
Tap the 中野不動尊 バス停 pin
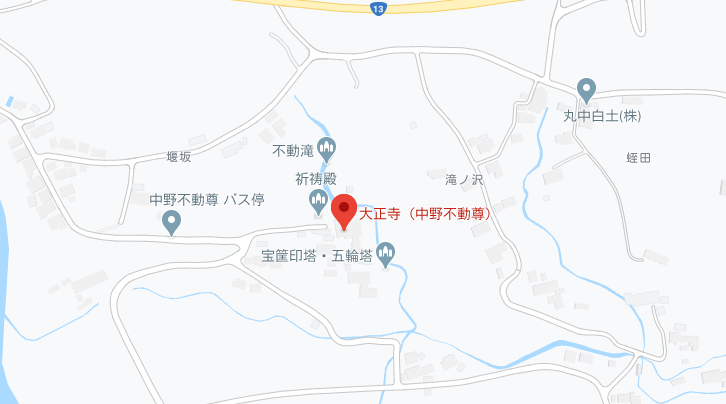pyautogui.click(x=172, y=221)
